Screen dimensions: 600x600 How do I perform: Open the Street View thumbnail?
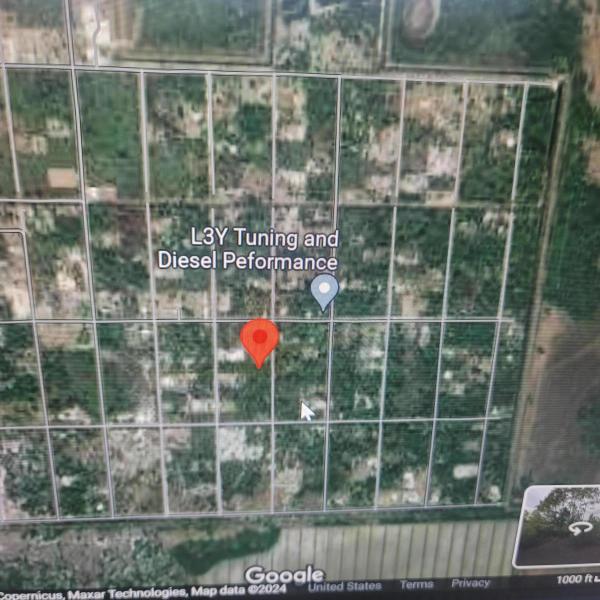[557, 525]
